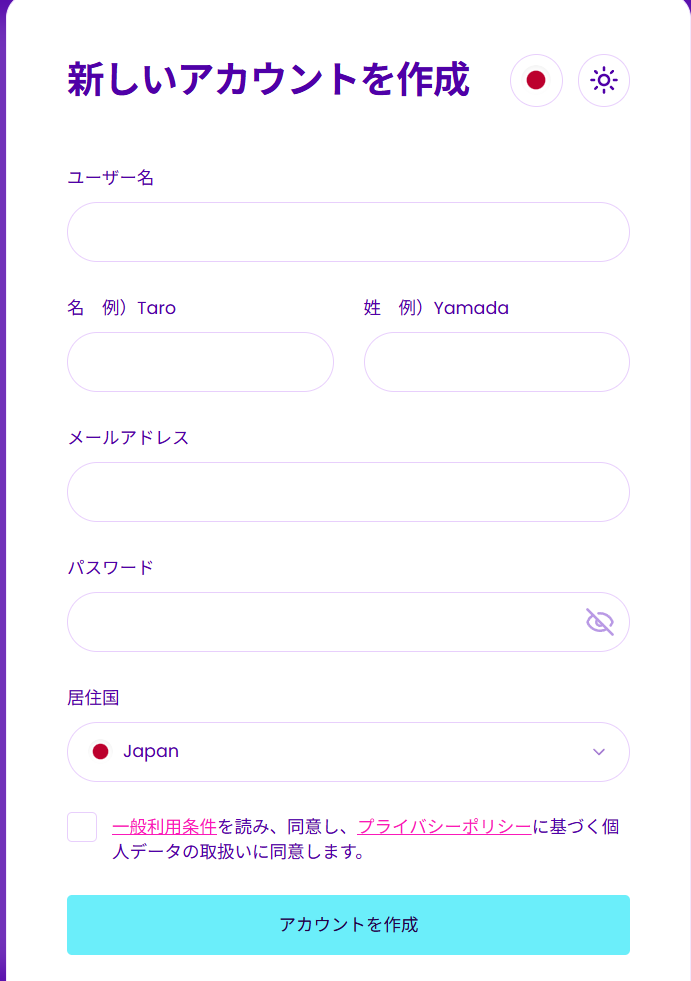Tap the パスワード password field
This screenshot has height=981, width=691.
tap(320, 622)
